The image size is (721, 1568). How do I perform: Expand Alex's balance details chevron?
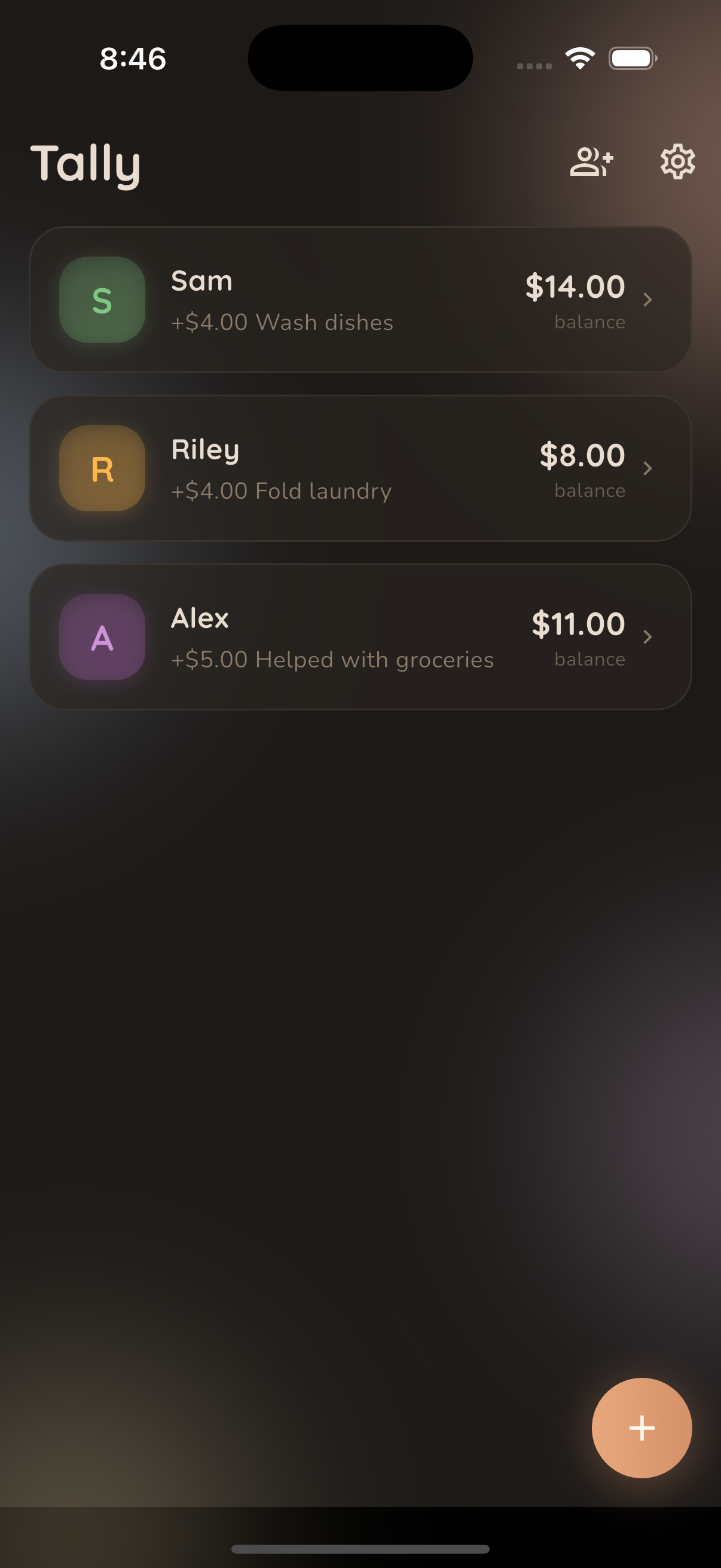click(648, 636)
